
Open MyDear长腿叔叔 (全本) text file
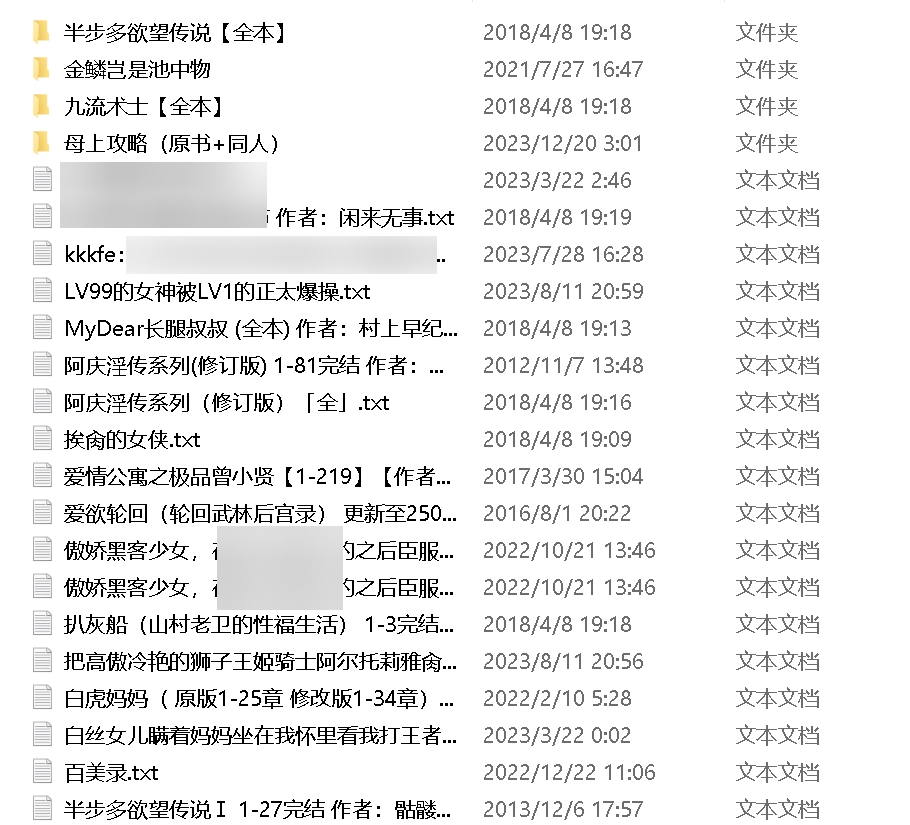(x=260, y=329)
